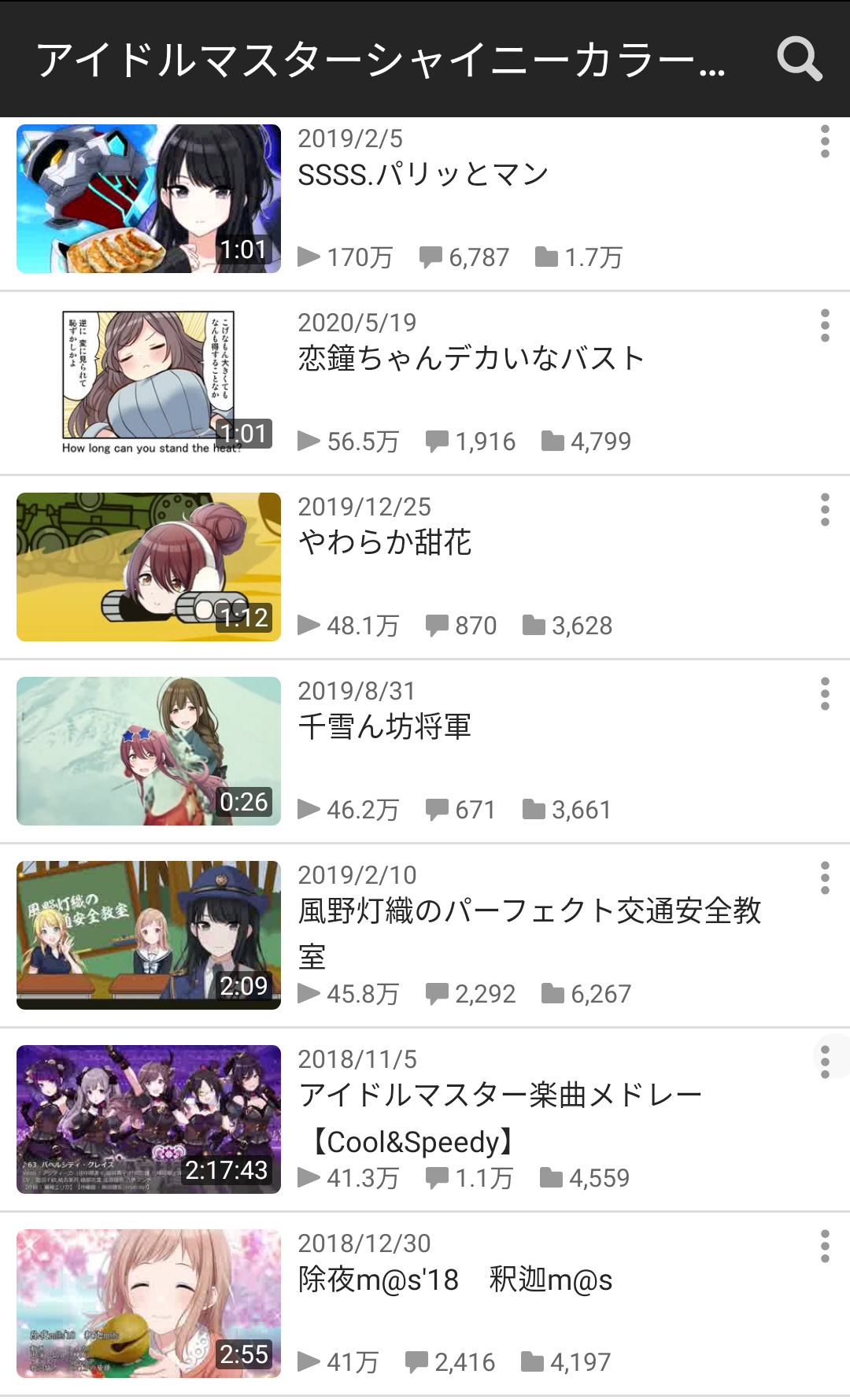Open more options for 千雪ん坊将軍
Viewport: 850px width, 1400px height.
click(x=825, y=694)
